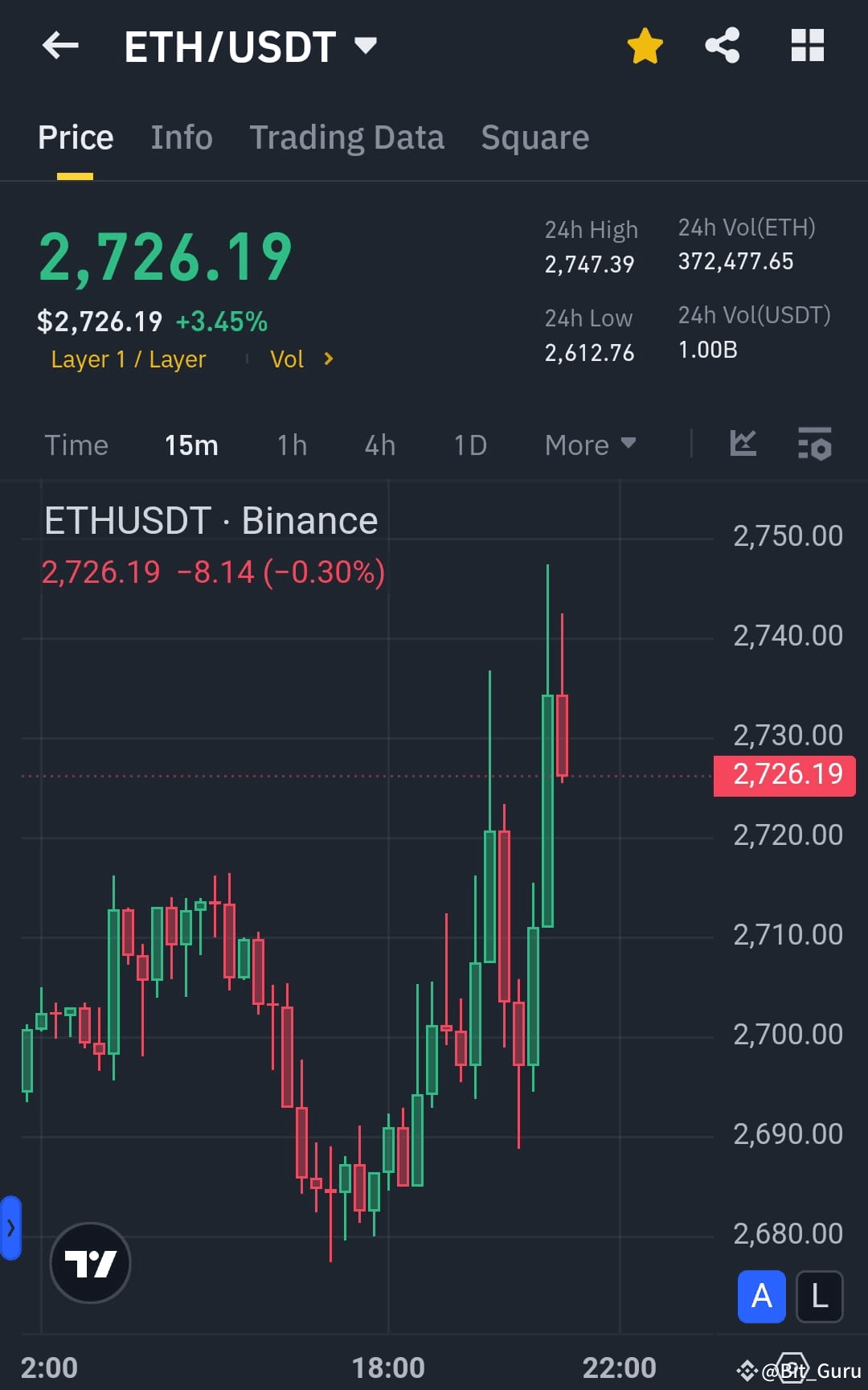The image size is (868, 1390).
Task: Toggle the A auto-scale button
Action: pos(760,1297)
